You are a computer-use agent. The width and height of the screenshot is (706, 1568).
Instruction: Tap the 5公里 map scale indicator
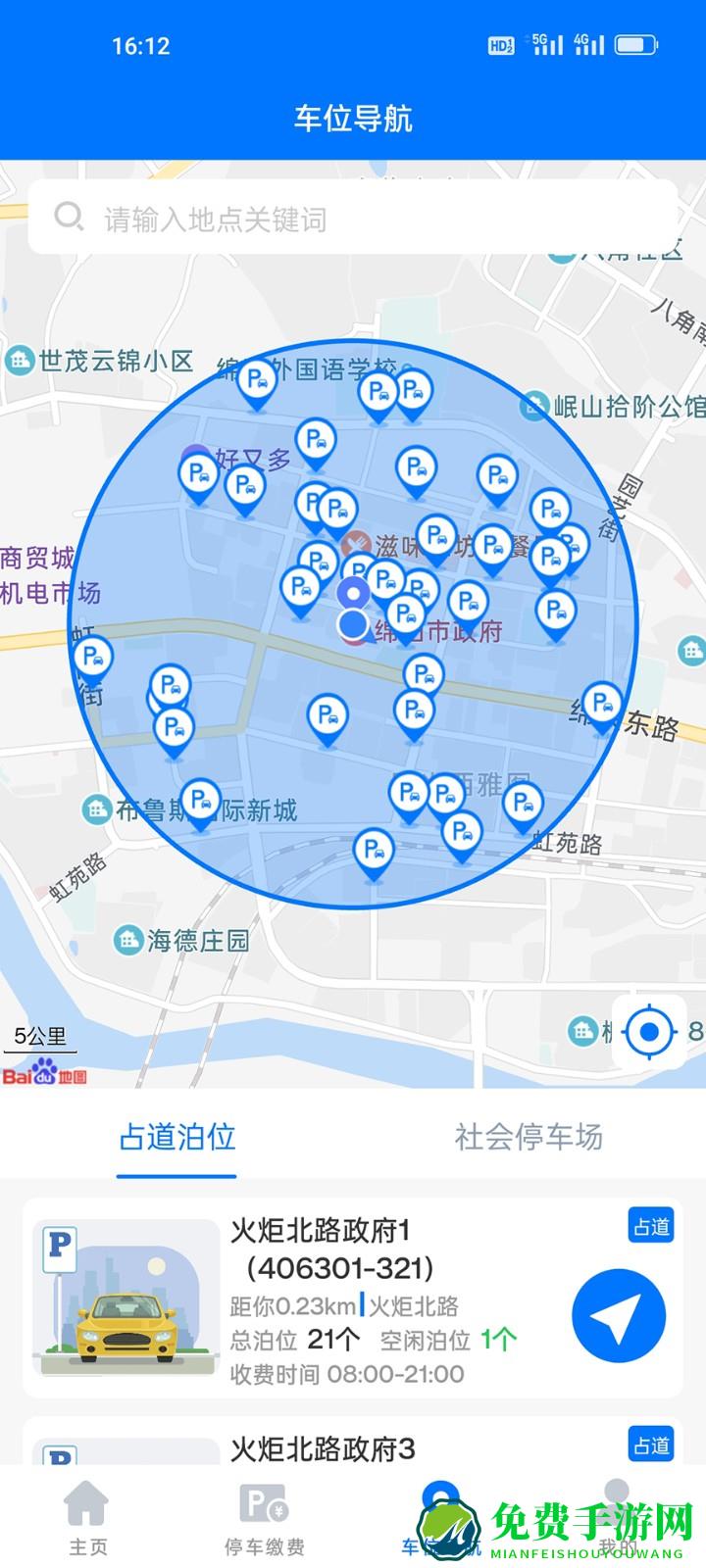pos(41,1035)
